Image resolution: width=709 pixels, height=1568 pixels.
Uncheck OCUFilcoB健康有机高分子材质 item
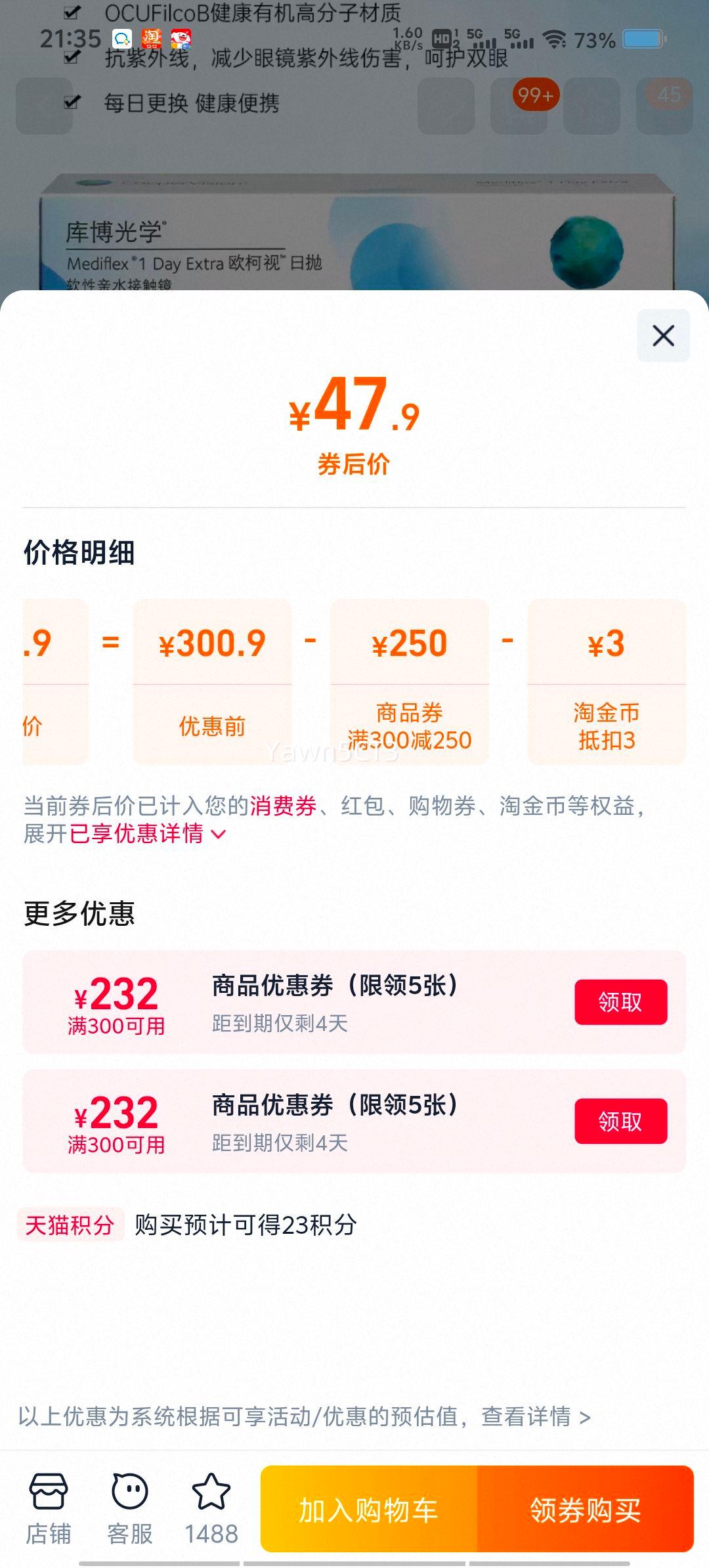71,11
